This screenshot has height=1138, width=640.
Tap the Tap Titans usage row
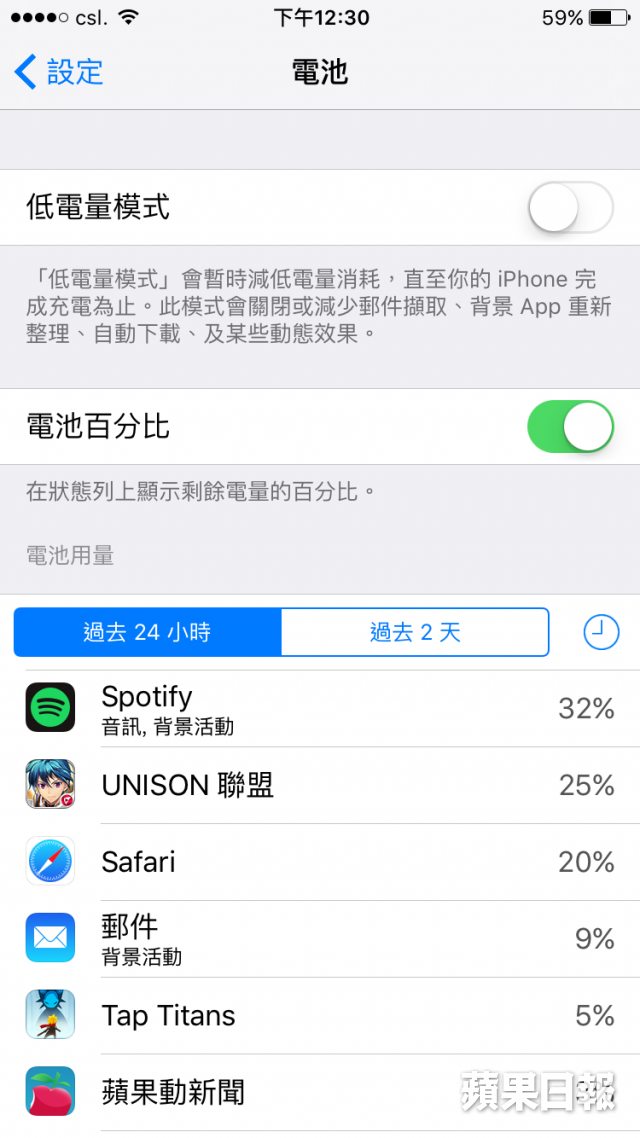coord(320,1016)
